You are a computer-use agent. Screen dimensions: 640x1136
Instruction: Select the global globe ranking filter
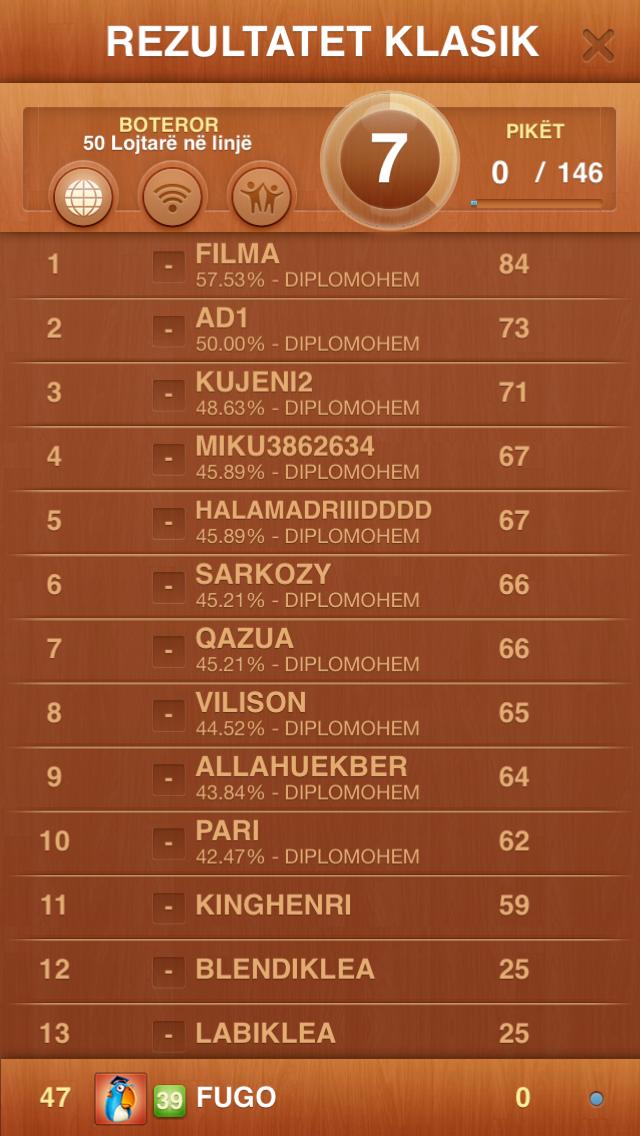click(83, 196)
